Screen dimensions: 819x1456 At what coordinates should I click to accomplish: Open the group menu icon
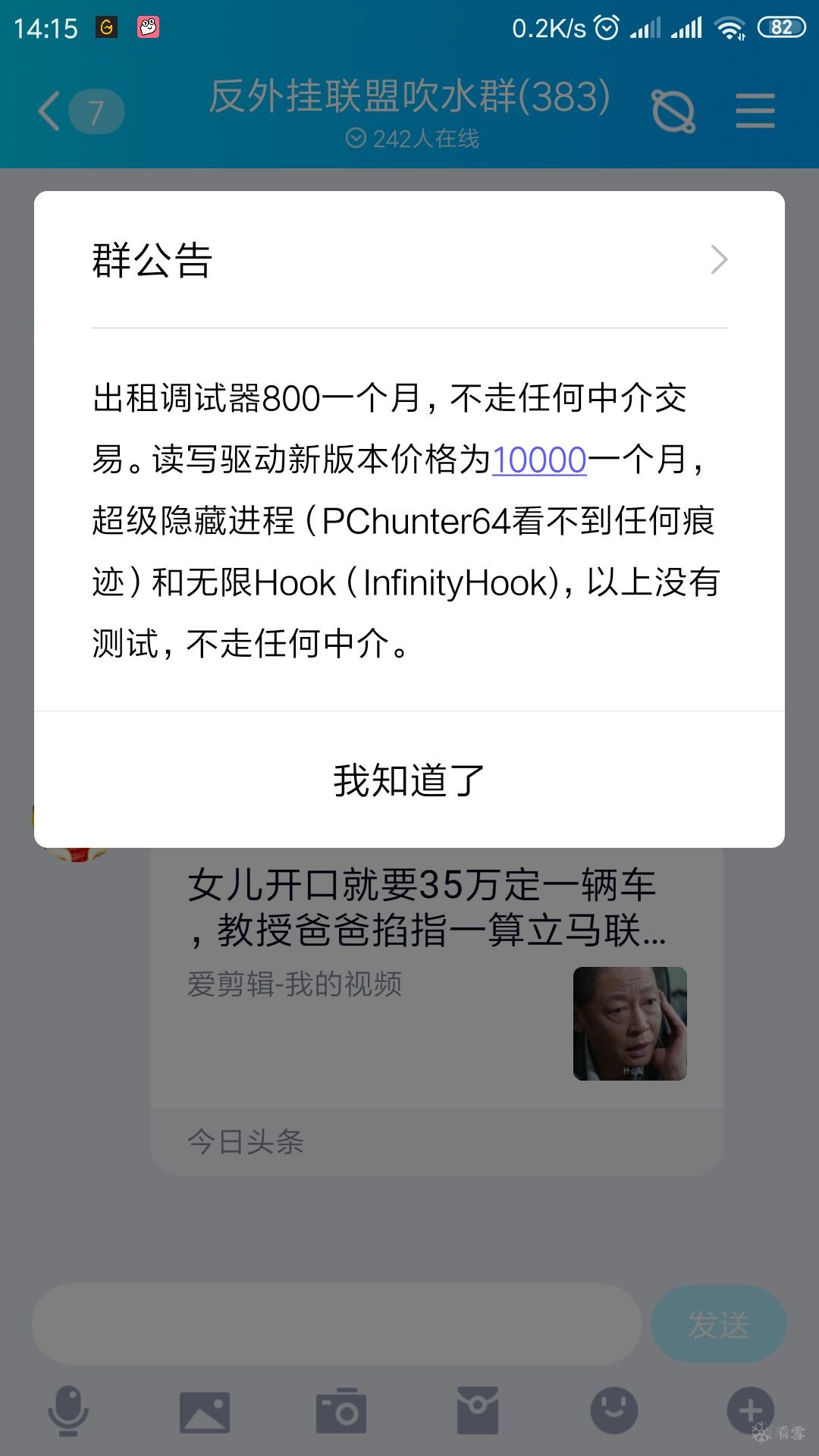point(755,111)
